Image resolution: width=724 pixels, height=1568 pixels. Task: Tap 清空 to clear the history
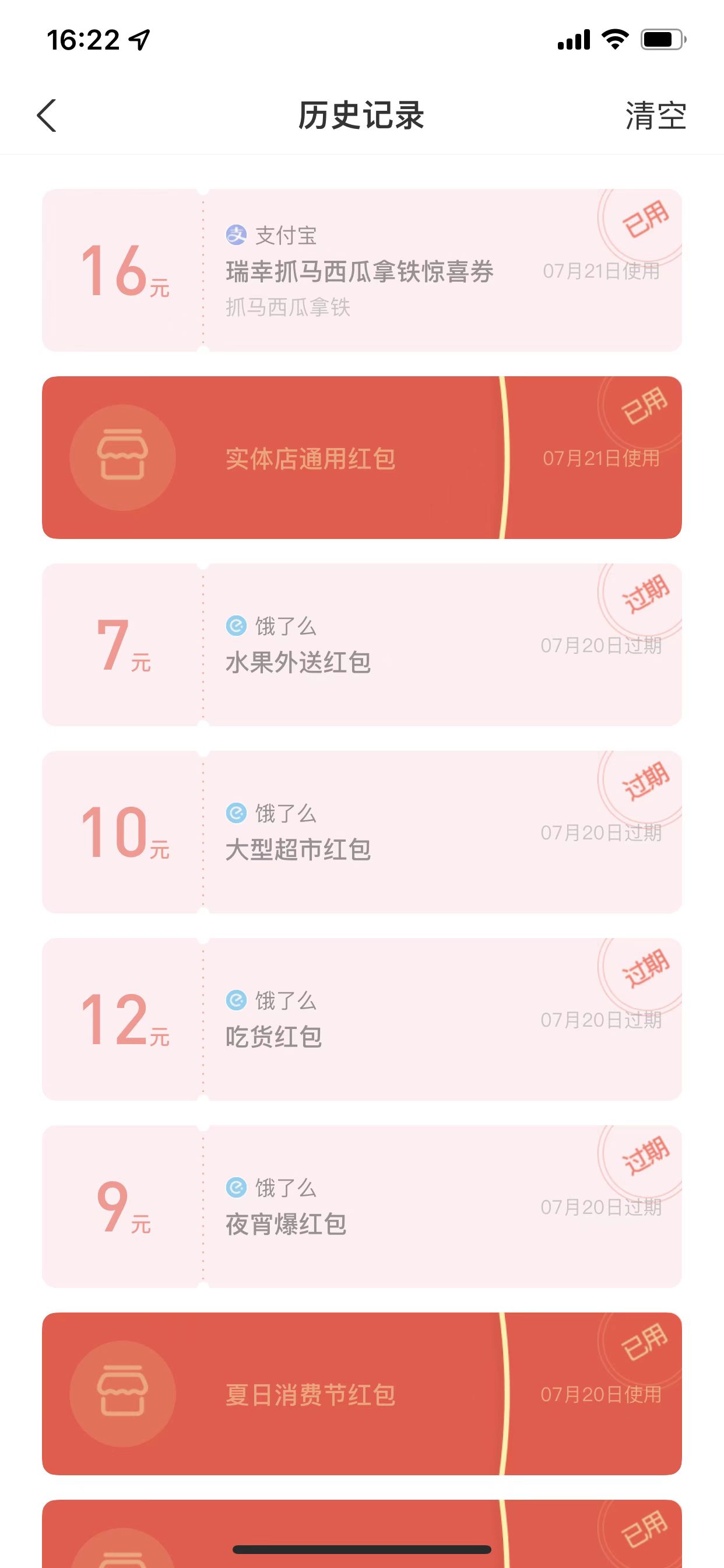point(655,116)
